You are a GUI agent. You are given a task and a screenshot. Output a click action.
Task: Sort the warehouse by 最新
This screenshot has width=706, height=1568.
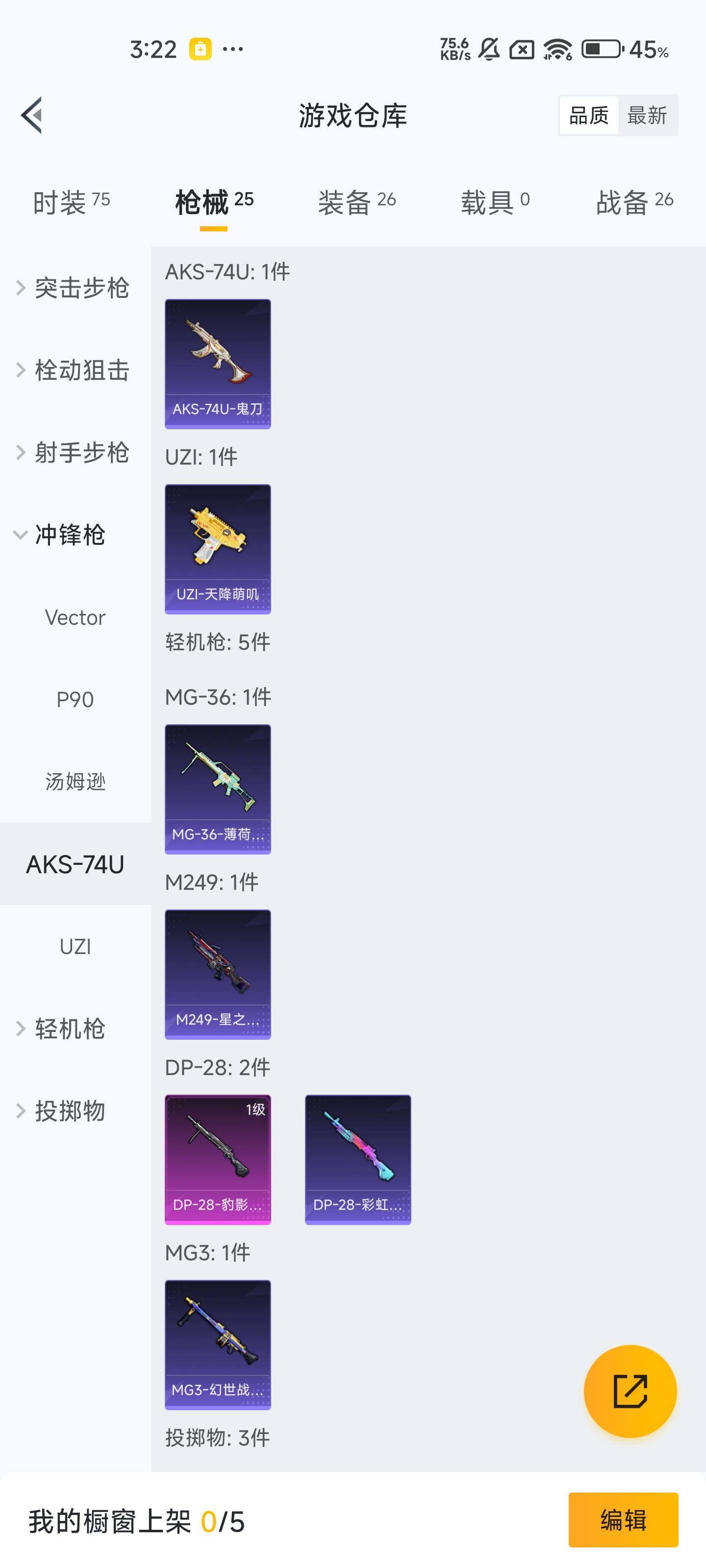coord(647,115)
